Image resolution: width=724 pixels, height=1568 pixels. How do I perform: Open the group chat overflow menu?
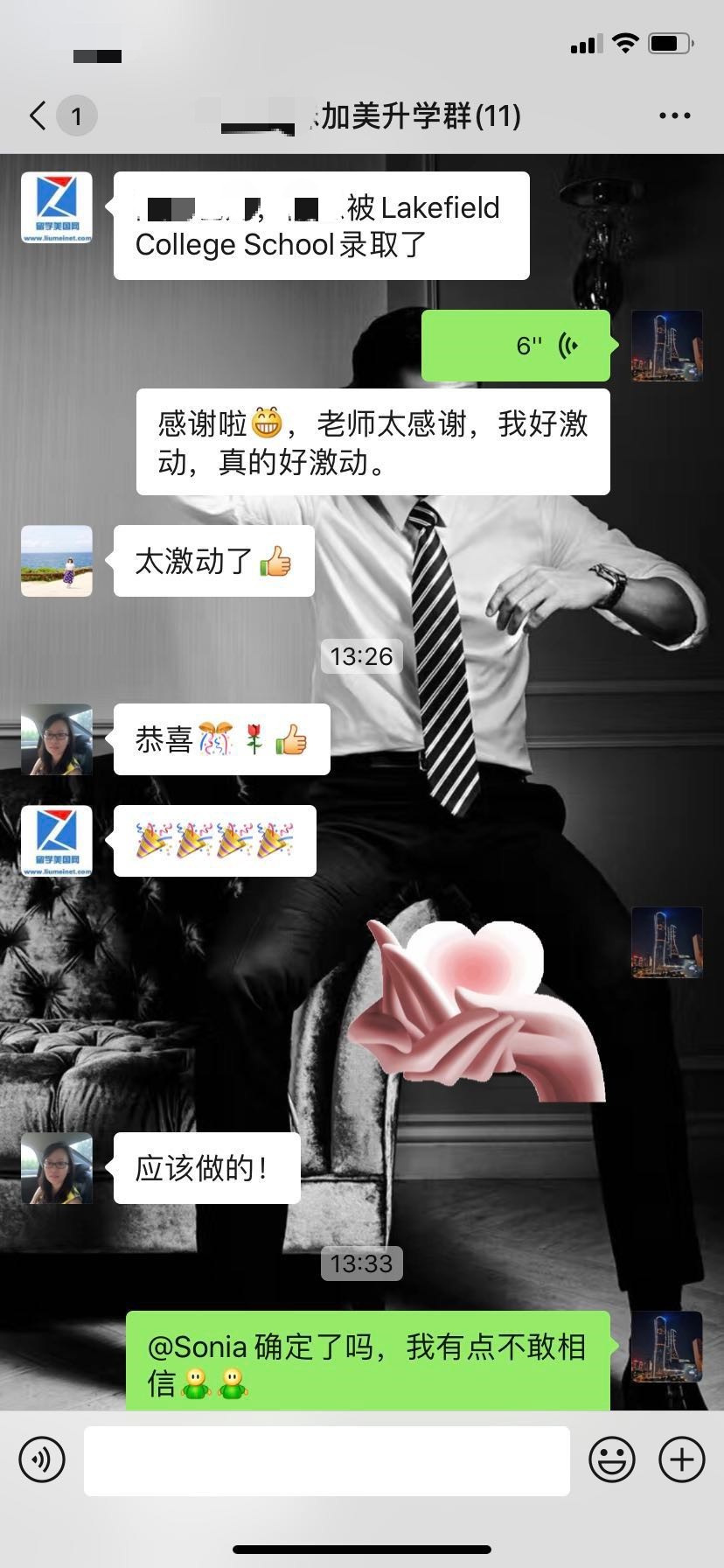674,115
